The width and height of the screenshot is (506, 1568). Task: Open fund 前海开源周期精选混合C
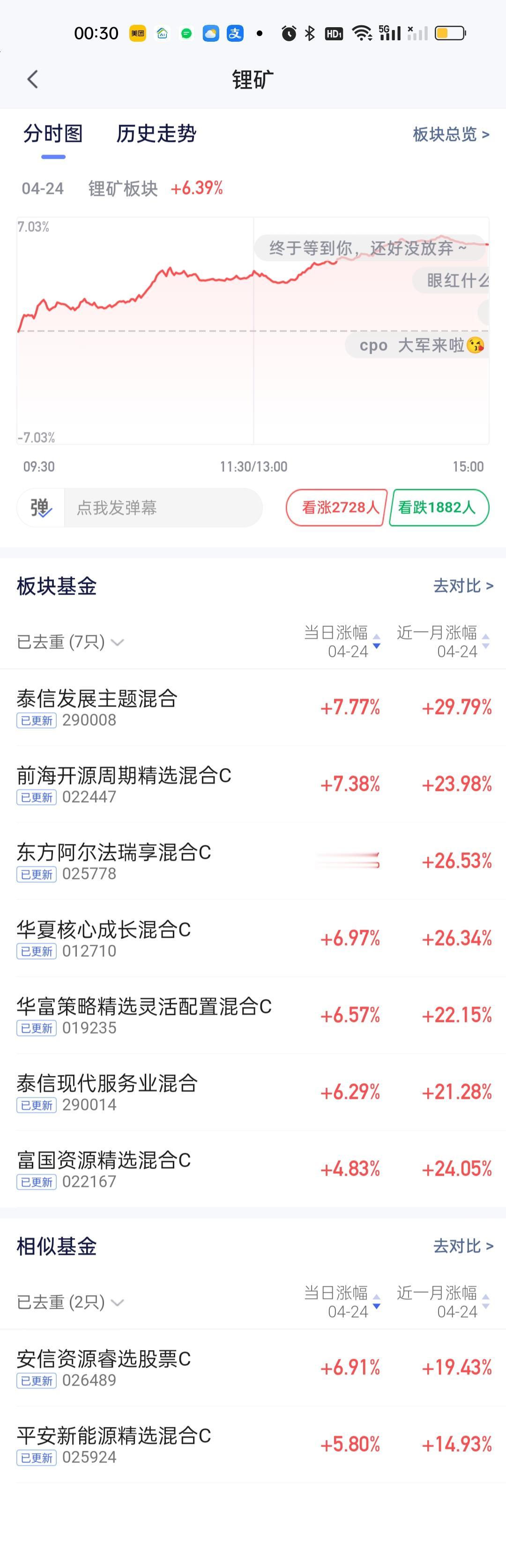click(x=253, y=784)
